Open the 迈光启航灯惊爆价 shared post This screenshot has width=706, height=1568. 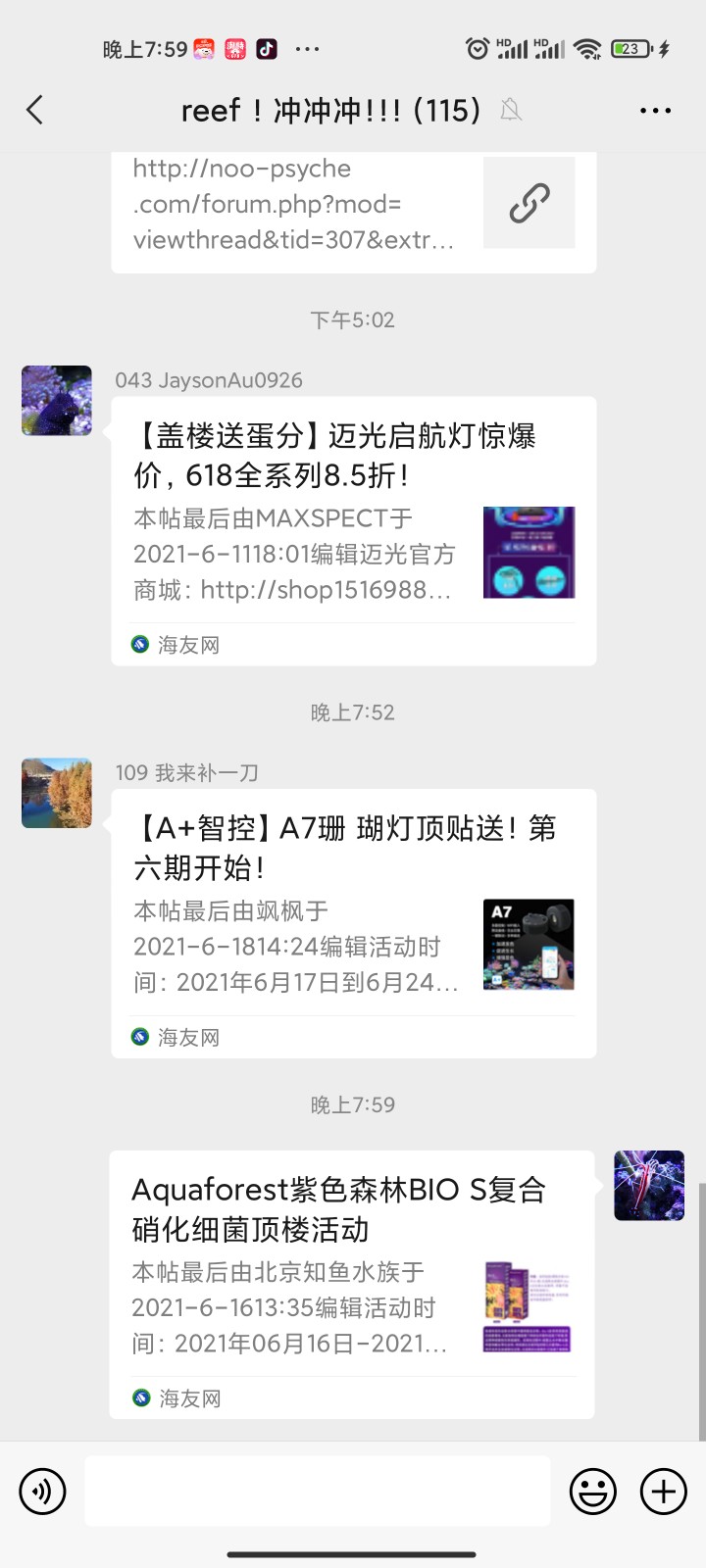click(x=353, y=529)
